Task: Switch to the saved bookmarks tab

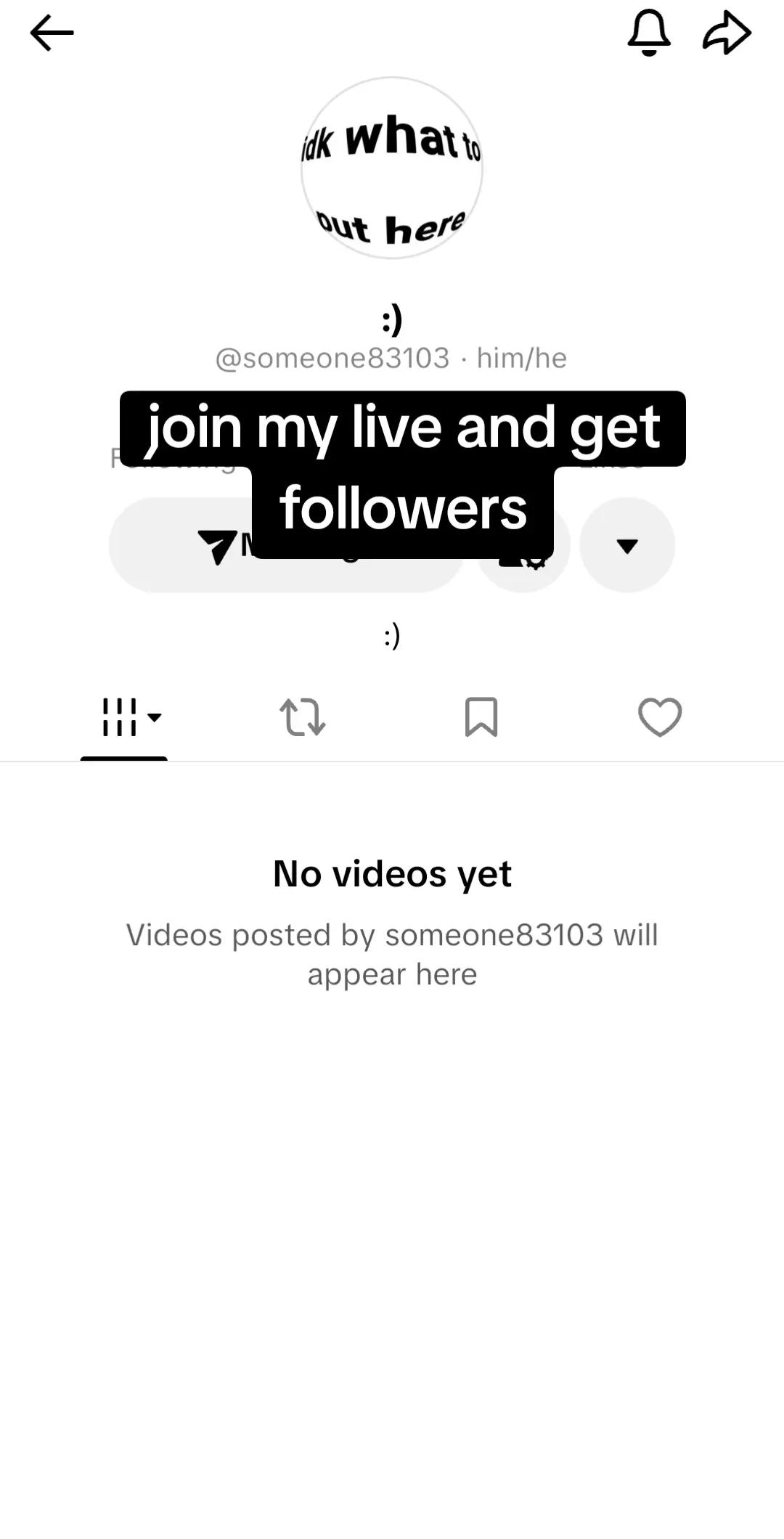Action: (x=481, y=717)
